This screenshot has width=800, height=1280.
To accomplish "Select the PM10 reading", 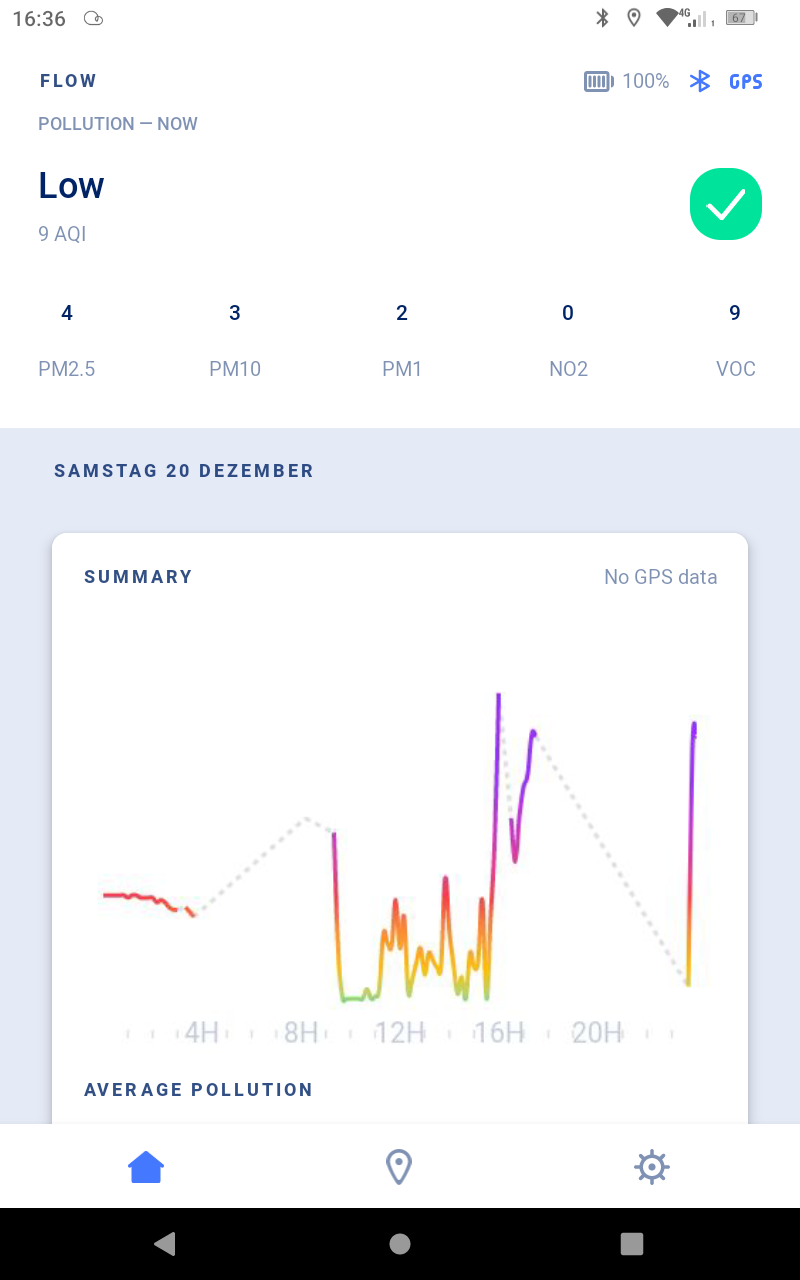I will (235, 340).
